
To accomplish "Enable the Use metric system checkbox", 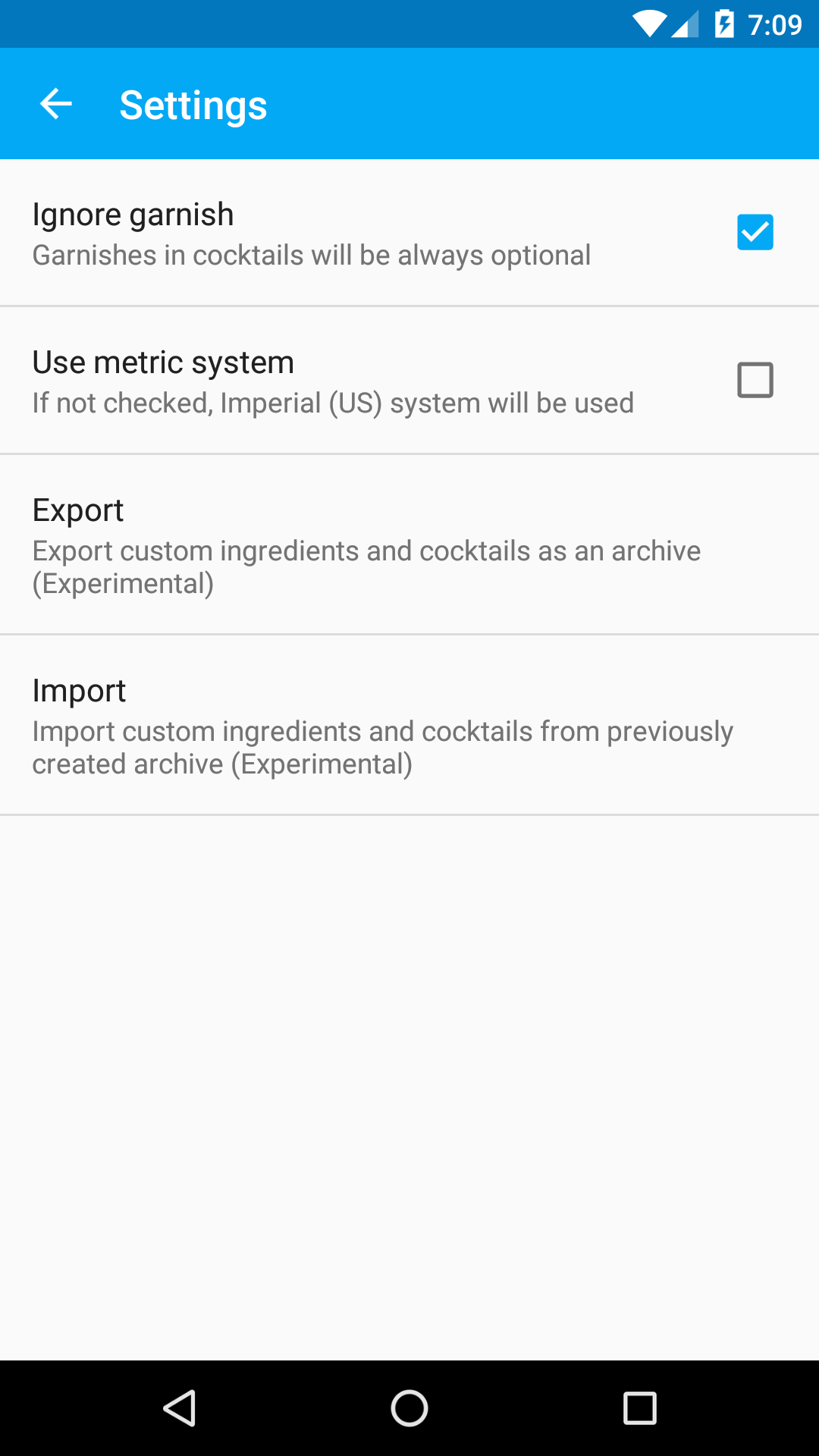I will pos(755,380).
